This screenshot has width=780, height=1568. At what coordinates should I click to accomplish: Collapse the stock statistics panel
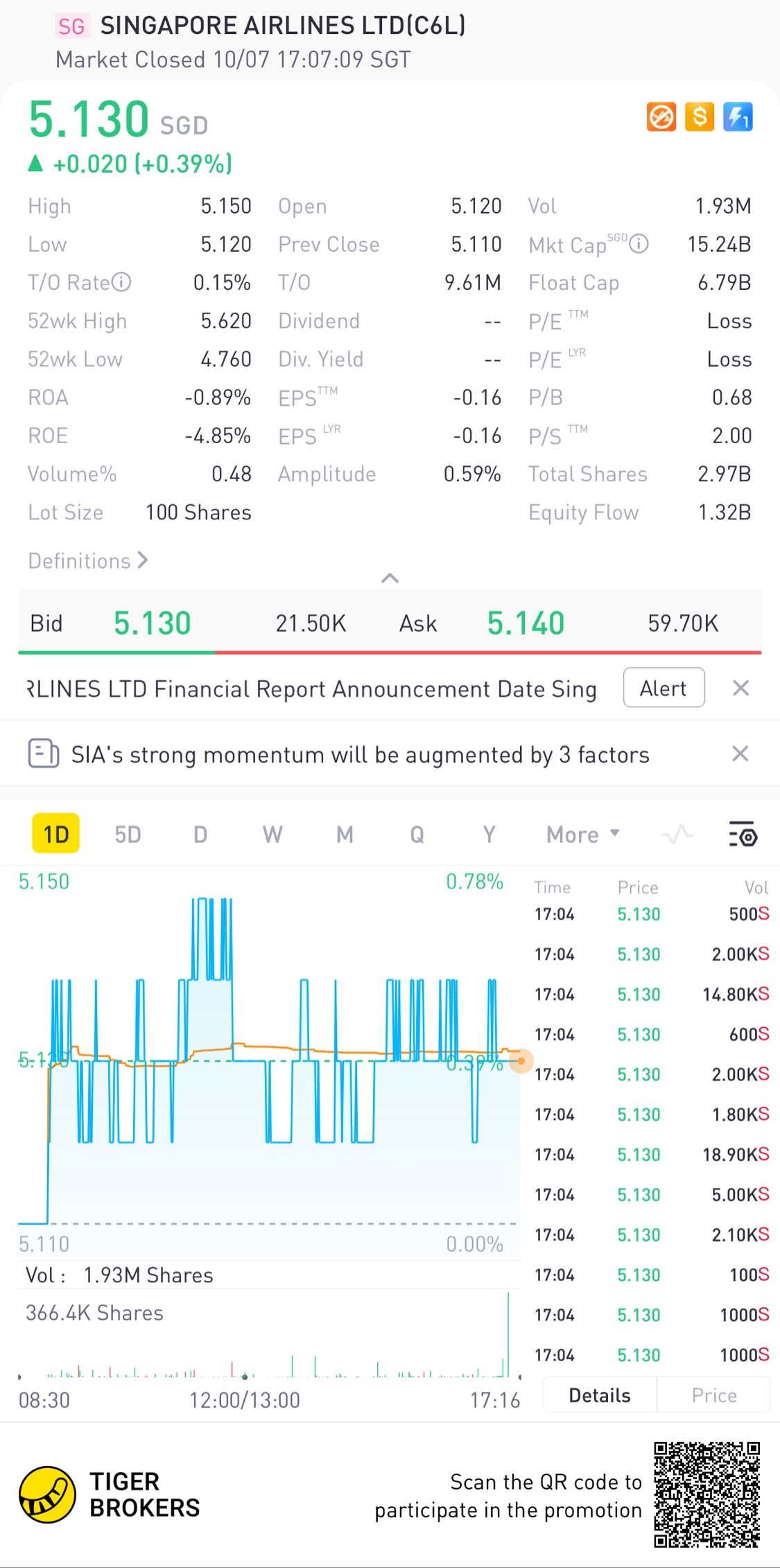click(x=390, y=578)
